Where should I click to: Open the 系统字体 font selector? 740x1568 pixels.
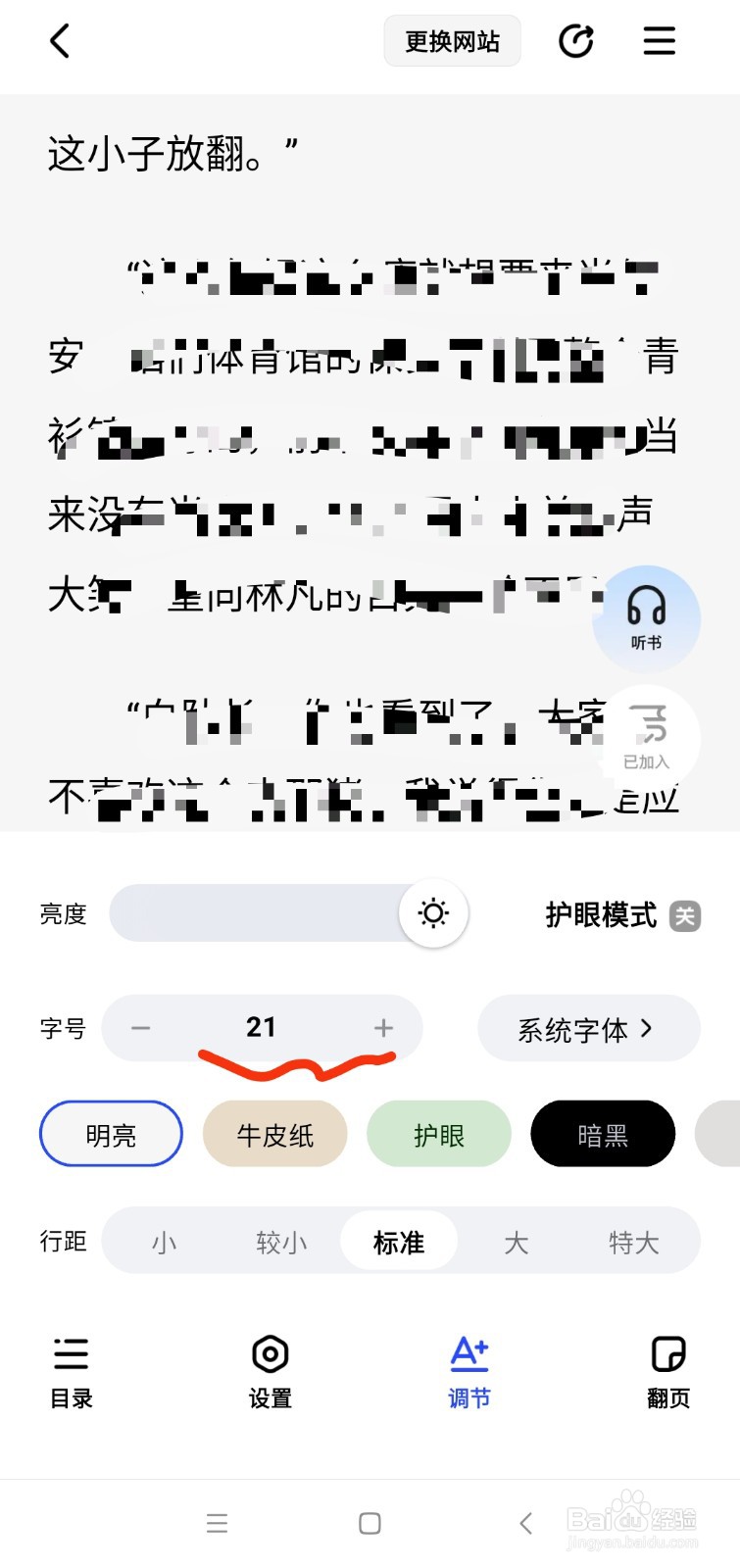click(x=587, y=1028)
